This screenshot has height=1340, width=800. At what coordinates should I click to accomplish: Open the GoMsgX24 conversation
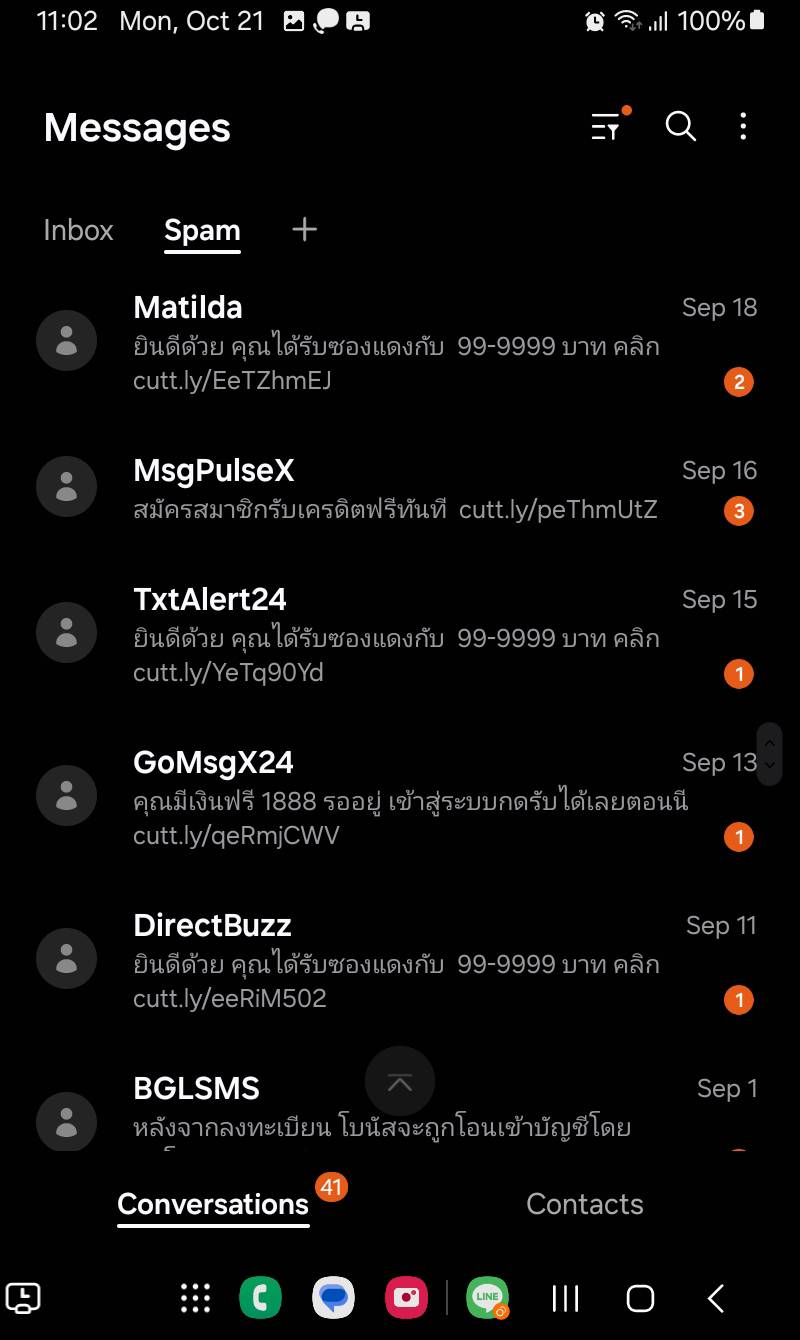point(400,797)
